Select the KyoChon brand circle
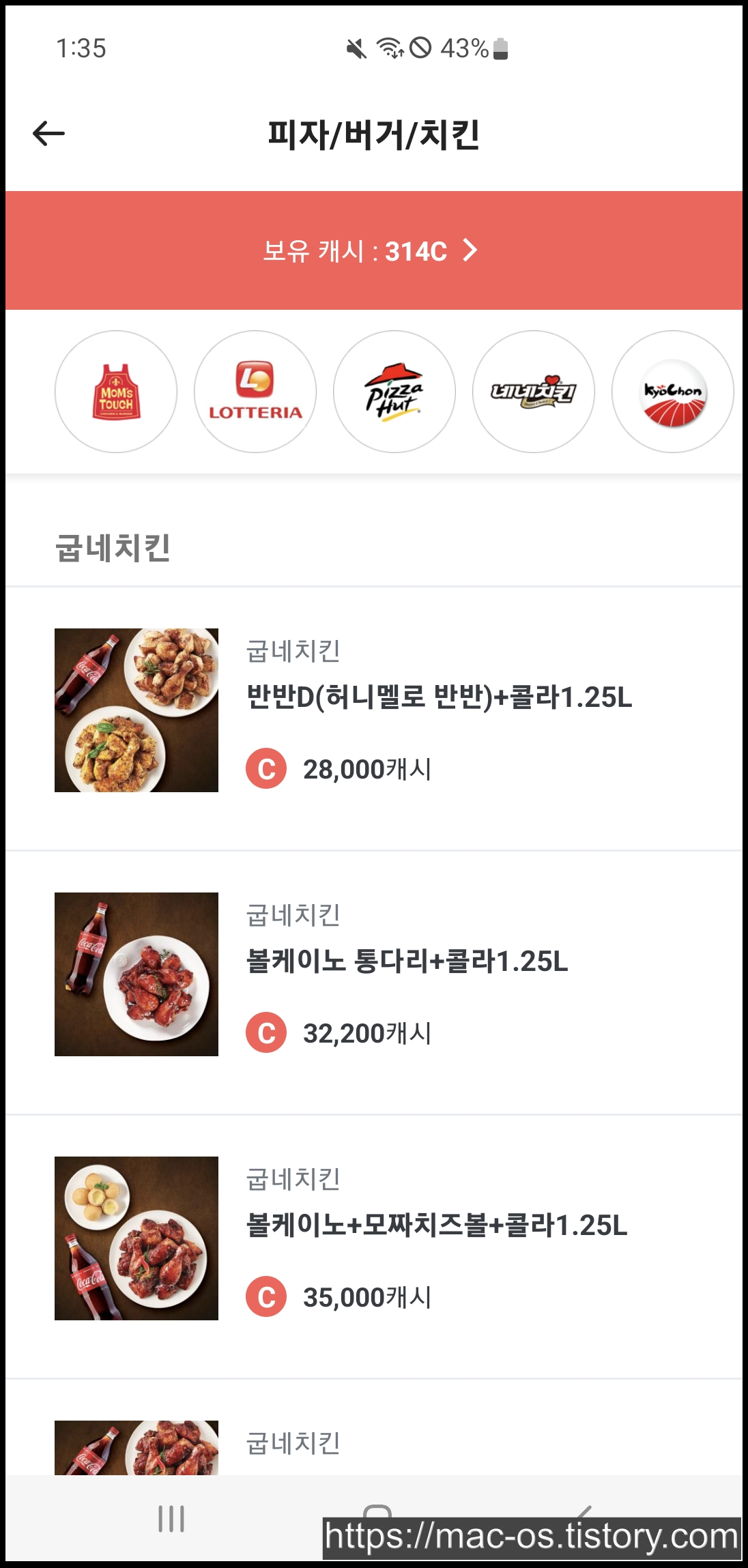 (x=673, y=392)
